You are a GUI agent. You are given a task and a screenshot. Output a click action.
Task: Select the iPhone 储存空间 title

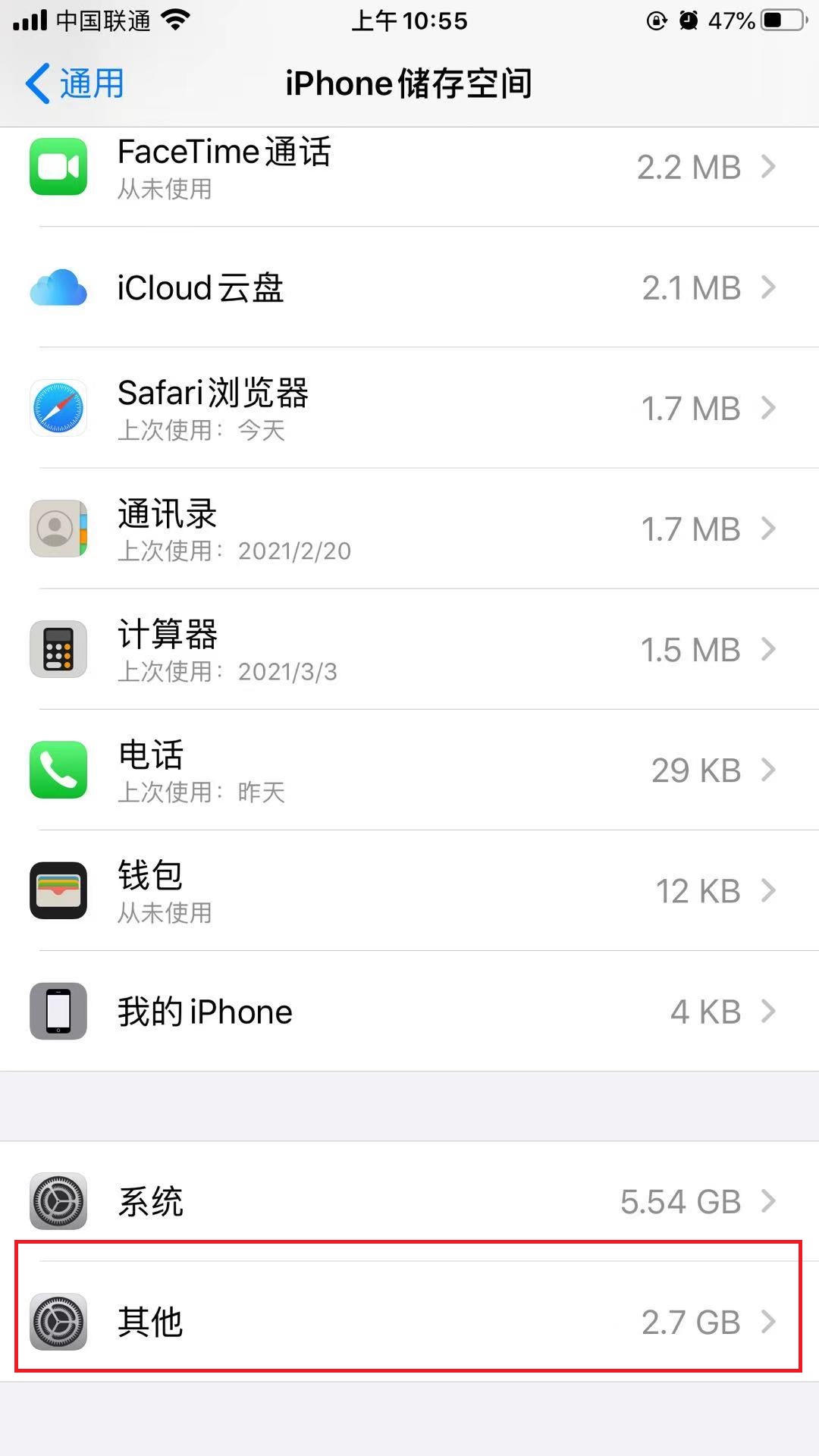(409, 83)
